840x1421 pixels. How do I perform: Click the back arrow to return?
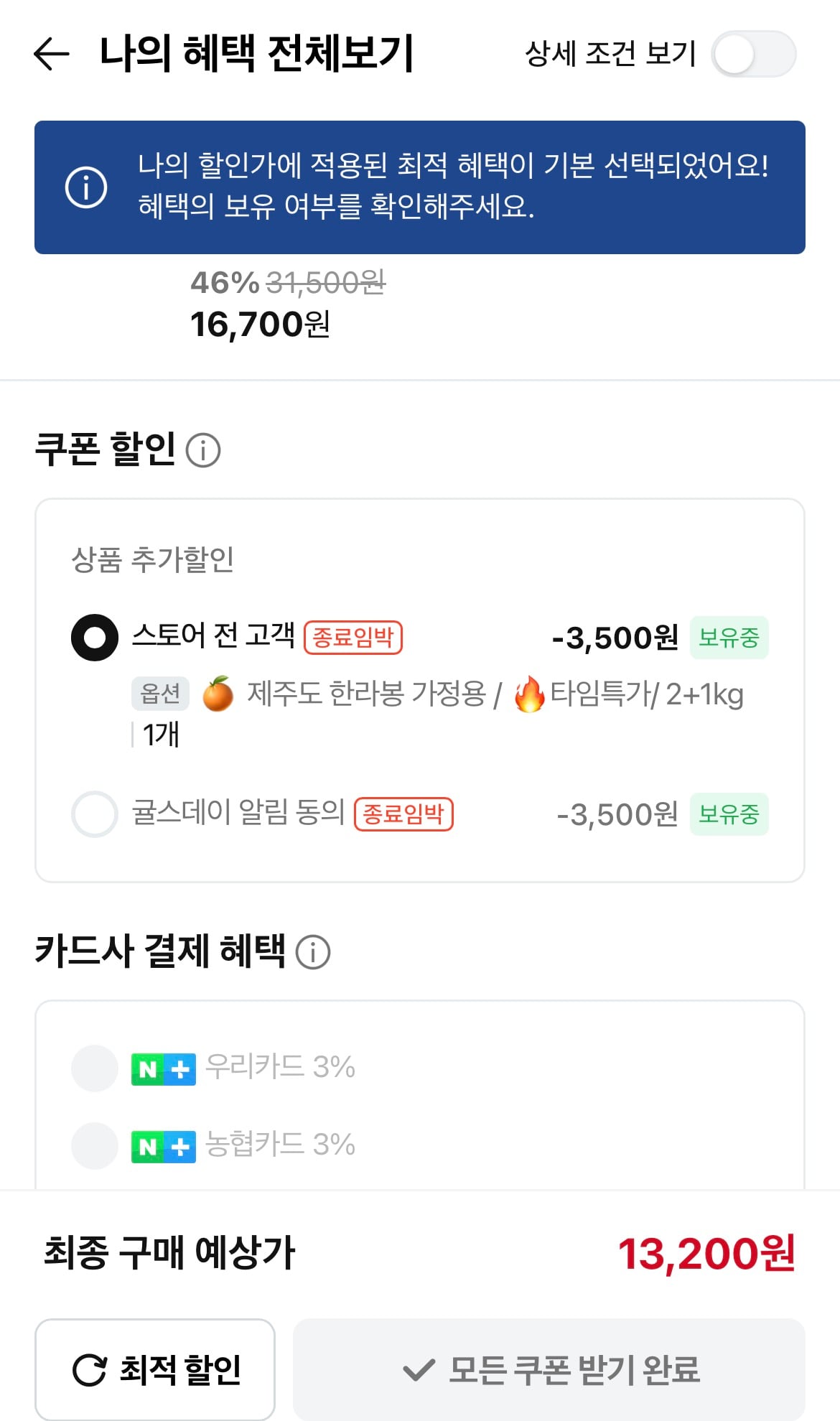point(50,54)
